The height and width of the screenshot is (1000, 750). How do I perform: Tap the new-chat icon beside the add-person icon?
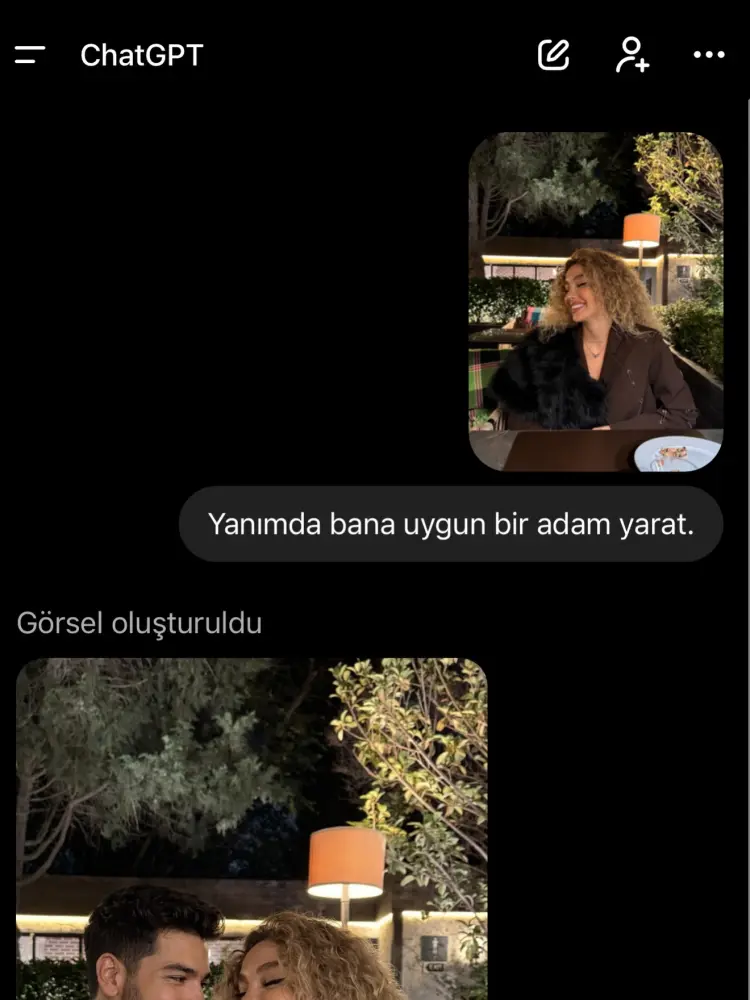point(552,55)
